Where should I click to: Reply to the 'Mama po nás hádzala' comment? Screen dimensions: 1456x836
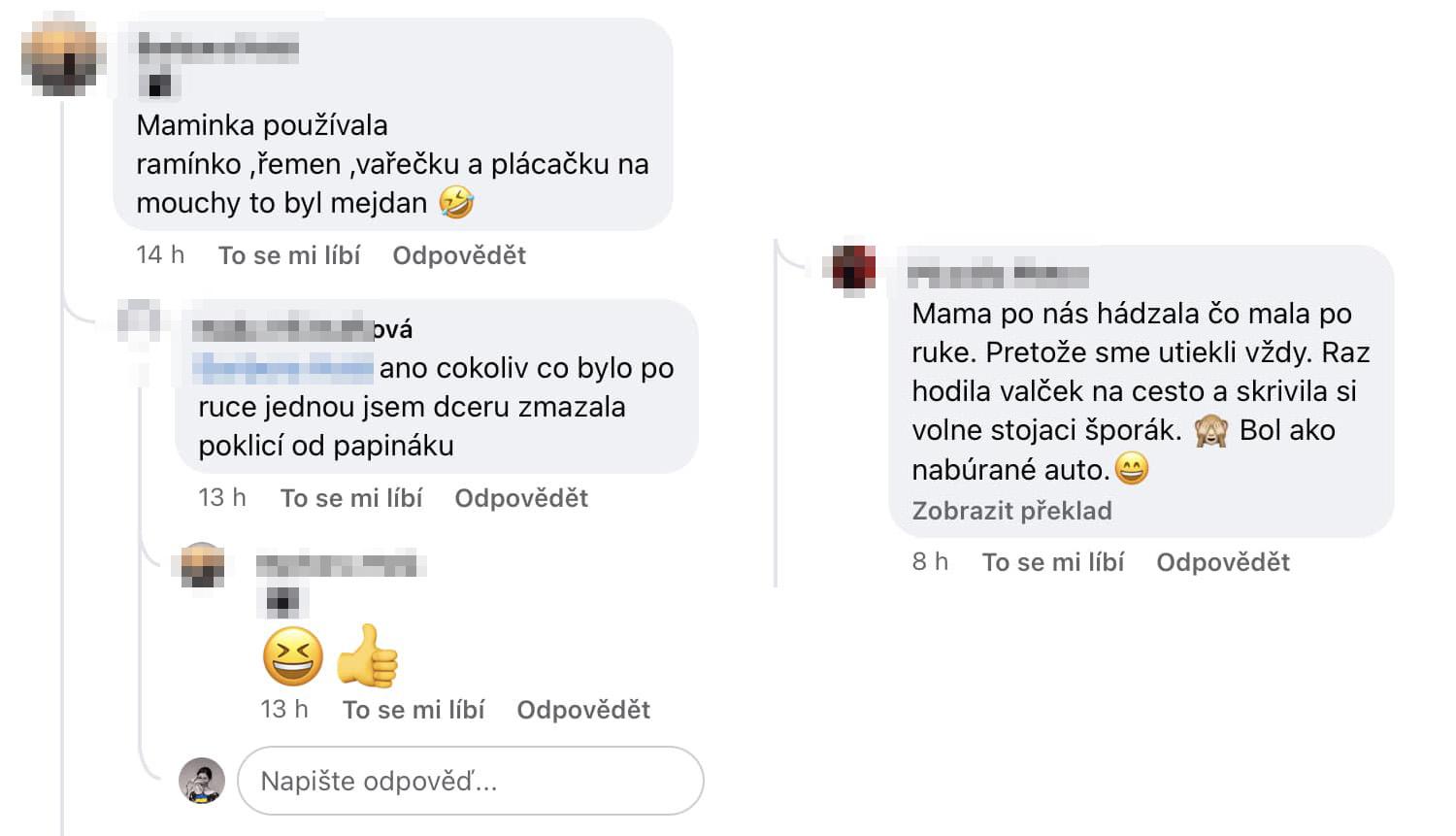pos(1222,562)
